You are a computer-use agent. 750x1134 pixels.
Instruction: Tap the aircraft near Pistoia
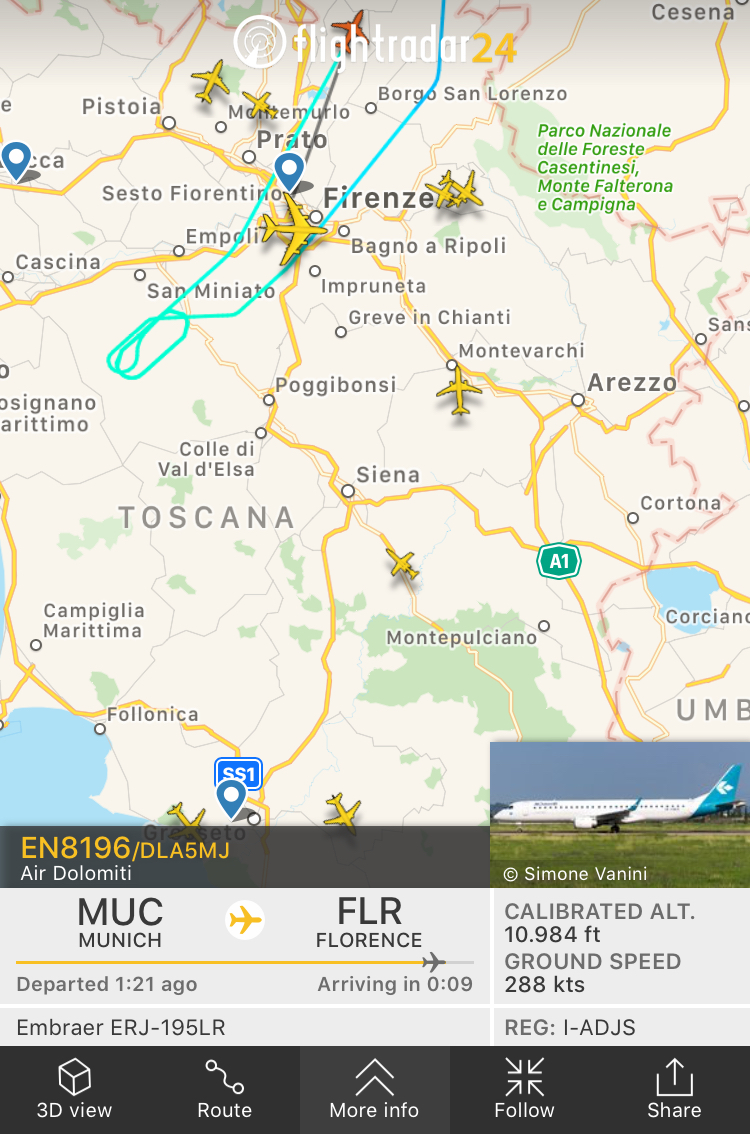[210, 81]
